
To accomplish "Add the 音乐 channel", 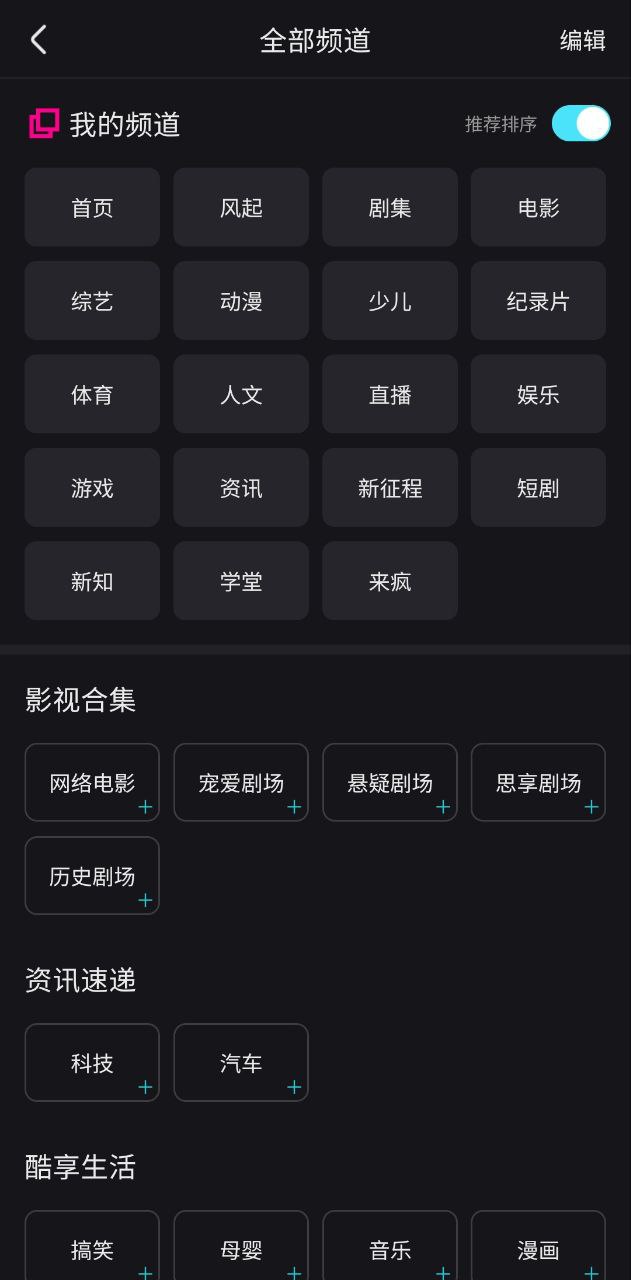I will (x=389, y=1249).
